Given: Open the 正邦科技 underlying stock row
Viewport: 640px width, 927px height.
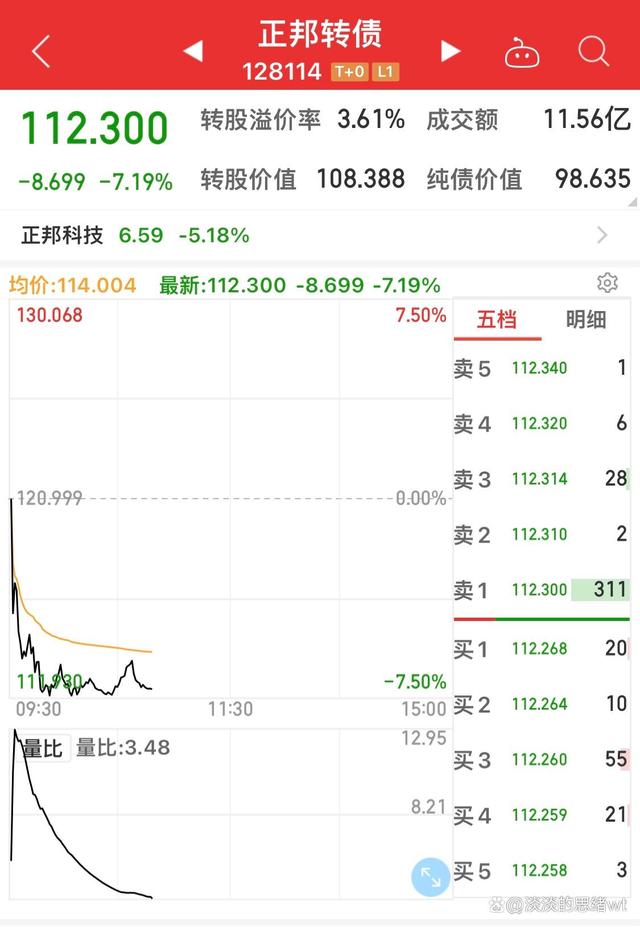Looking at the screenshot, I should tap(320, 236).
